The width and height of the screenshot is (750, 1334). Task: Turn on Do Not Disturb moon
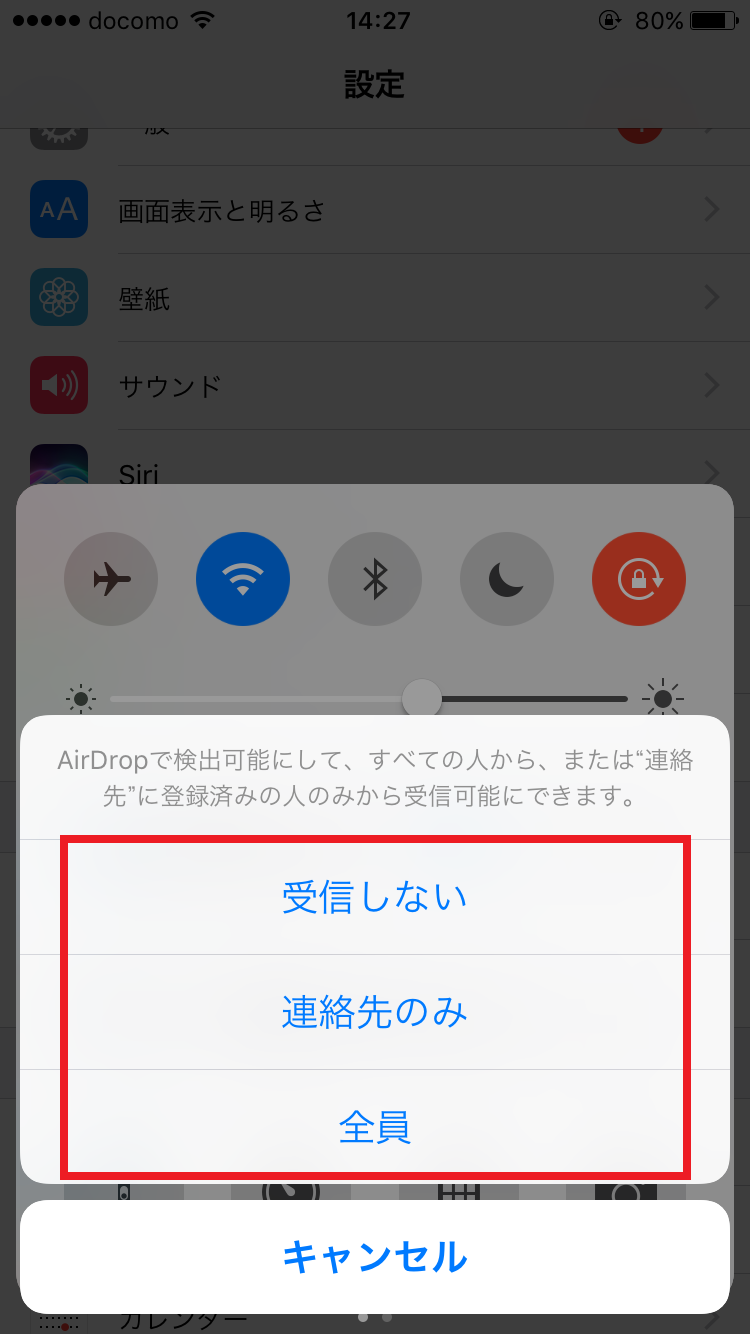[x=507, y=579]
